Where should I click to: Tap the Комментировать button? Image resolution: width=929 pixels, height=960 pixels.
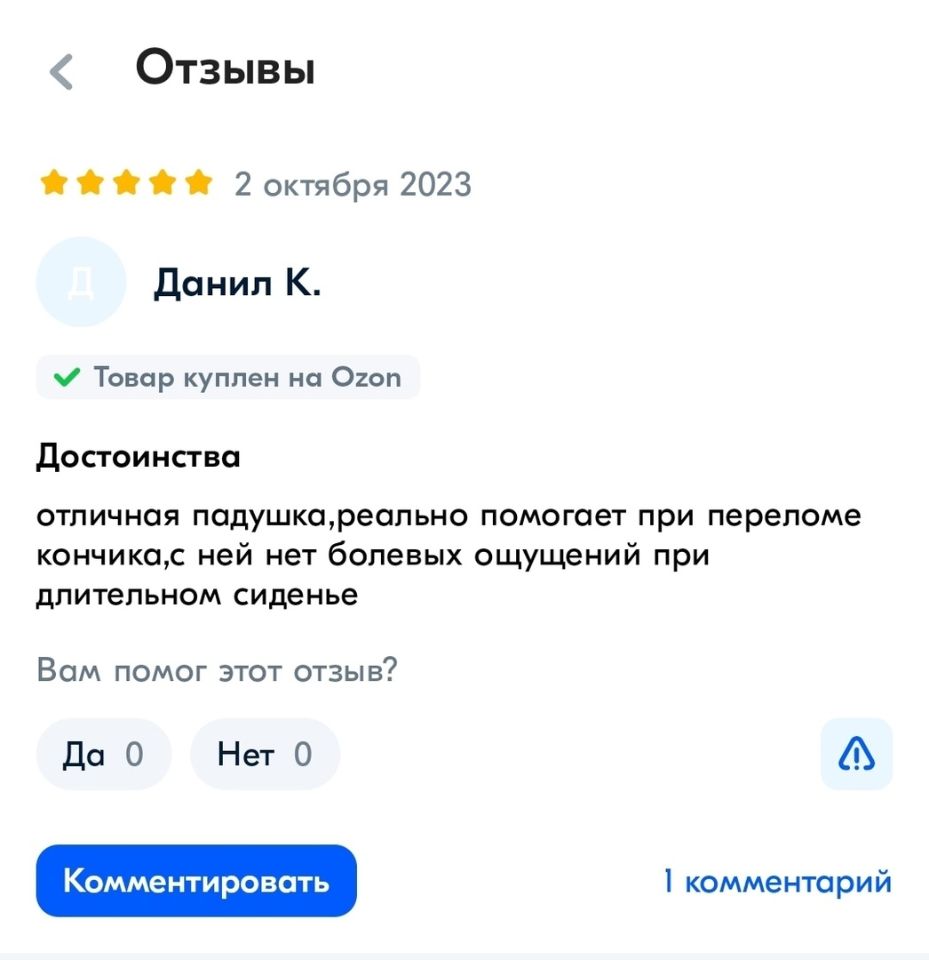pos(196,881)
